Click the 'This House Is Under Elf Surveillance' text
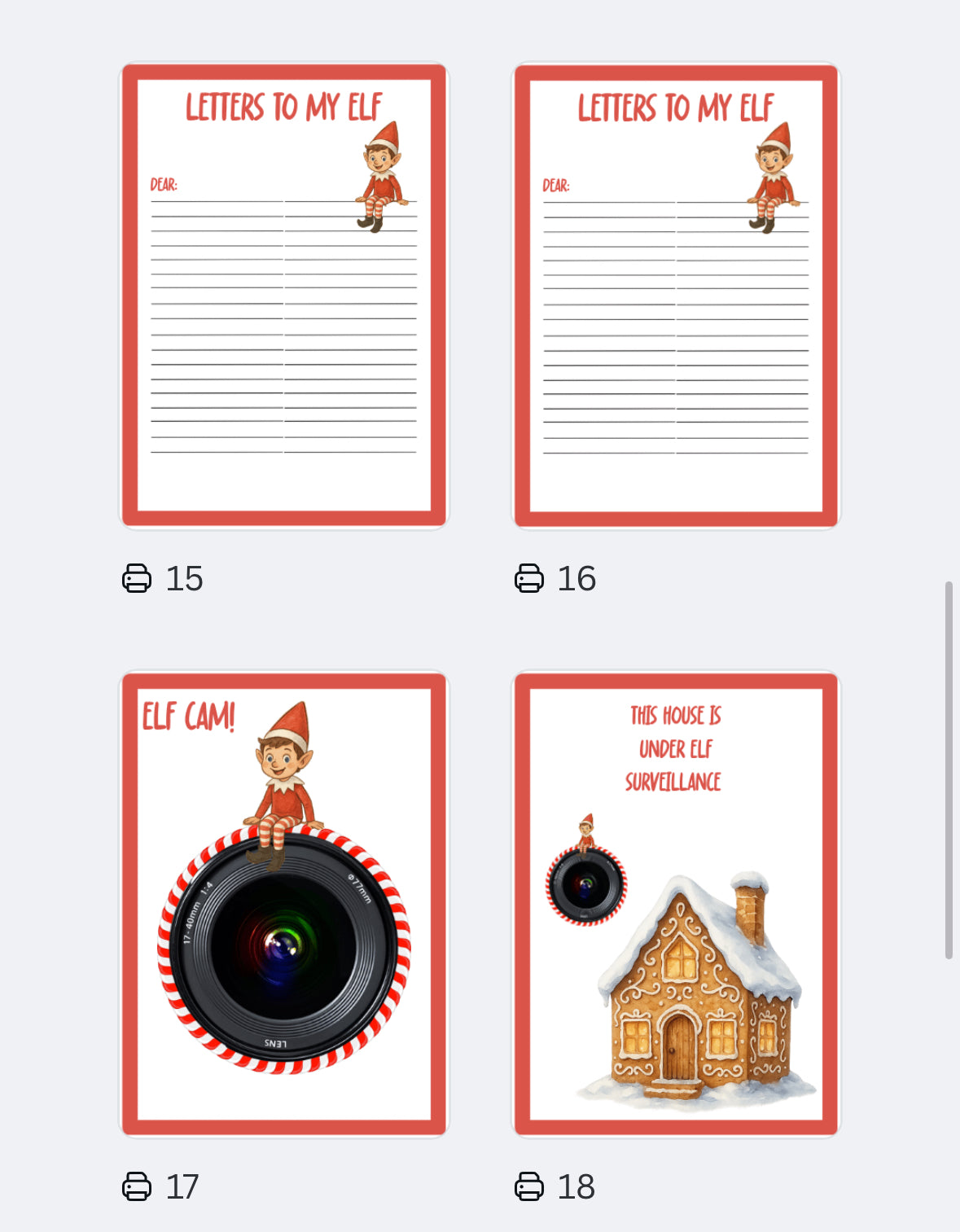The image size is (960, 1232). click(673, 748)
